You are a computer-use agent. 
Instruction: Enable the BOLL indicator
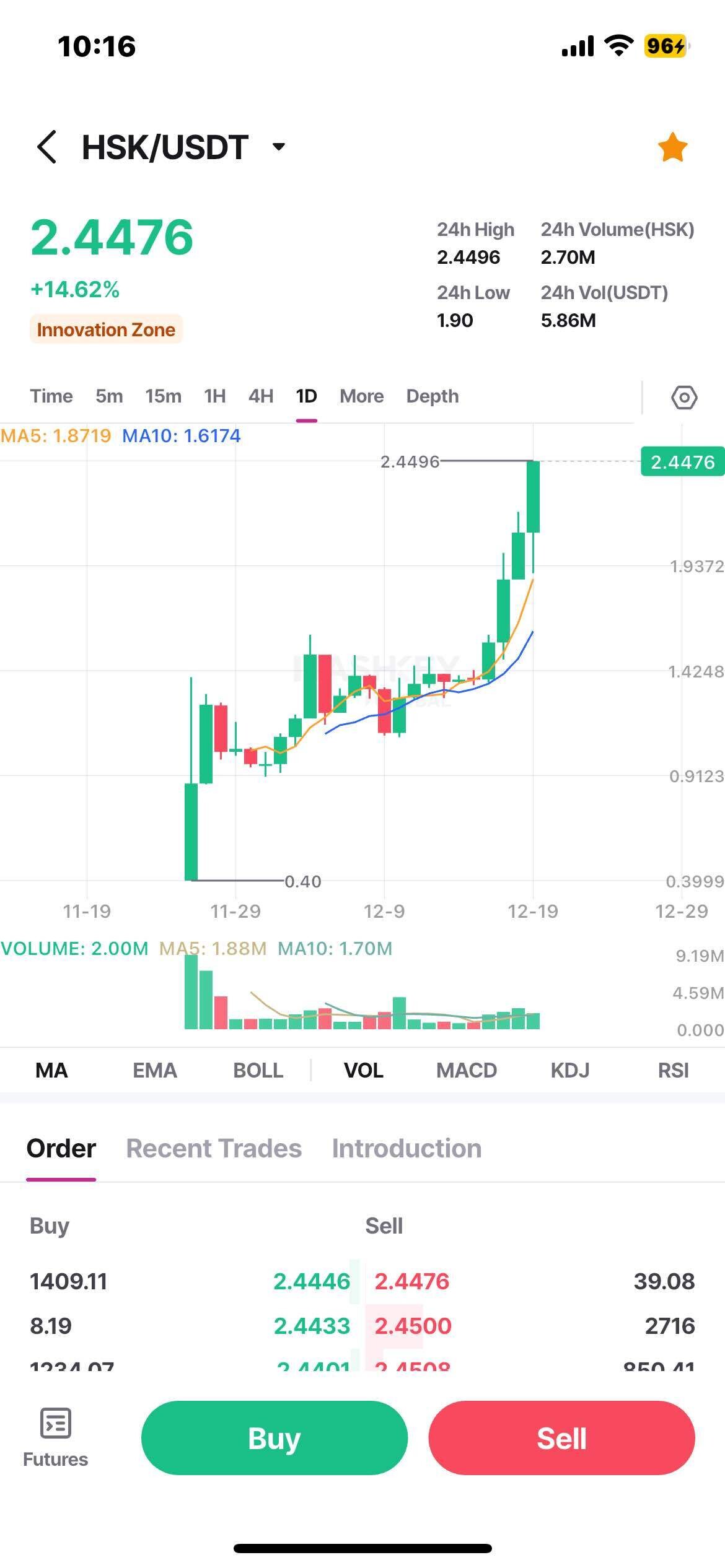(x=258, y=1070)
